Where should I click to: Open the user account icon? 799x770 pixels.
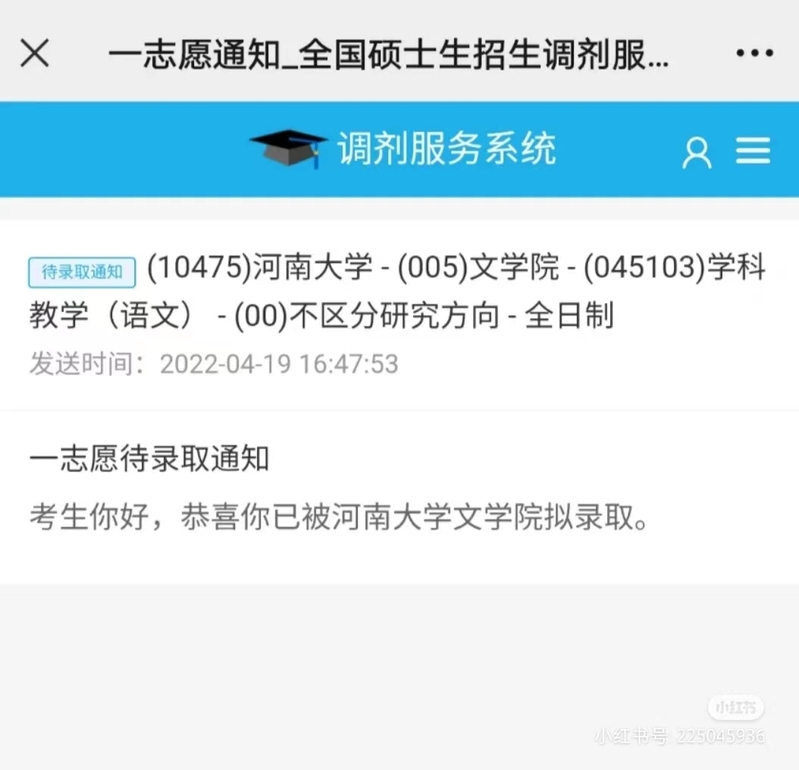696,152
